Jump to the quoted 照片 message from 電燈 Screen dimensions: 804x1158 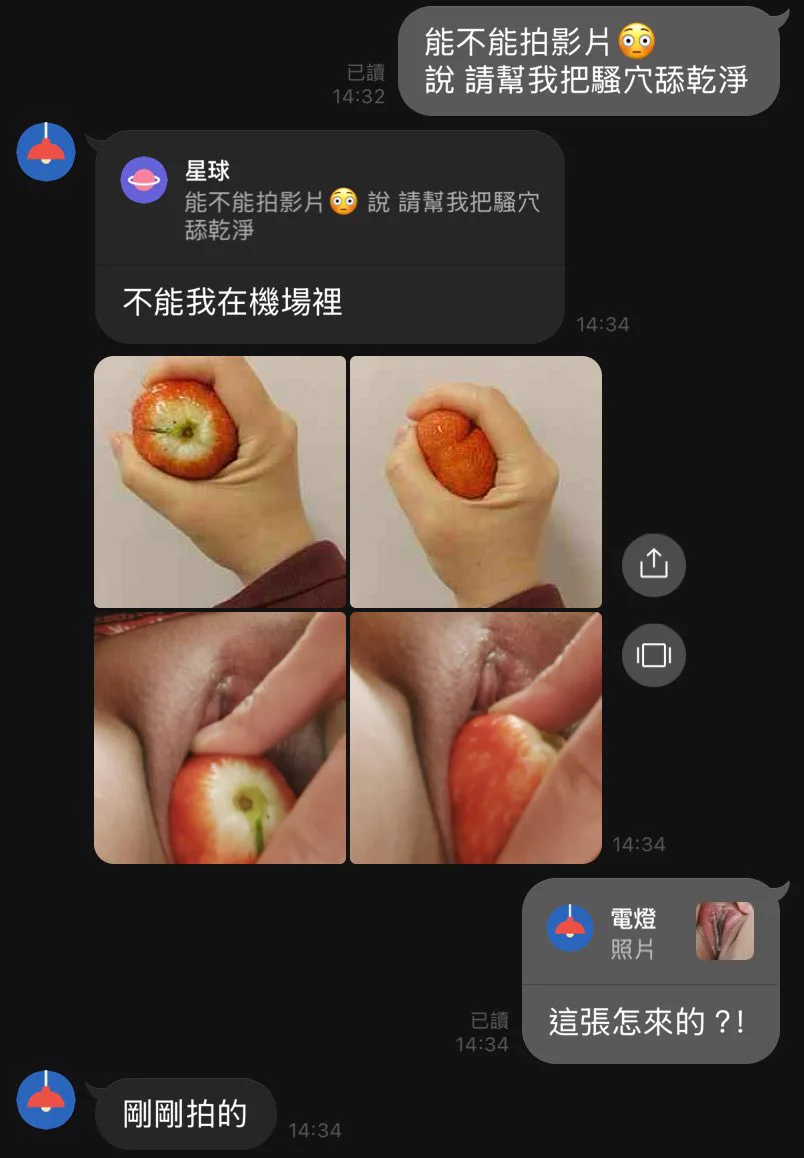point(650,932)
